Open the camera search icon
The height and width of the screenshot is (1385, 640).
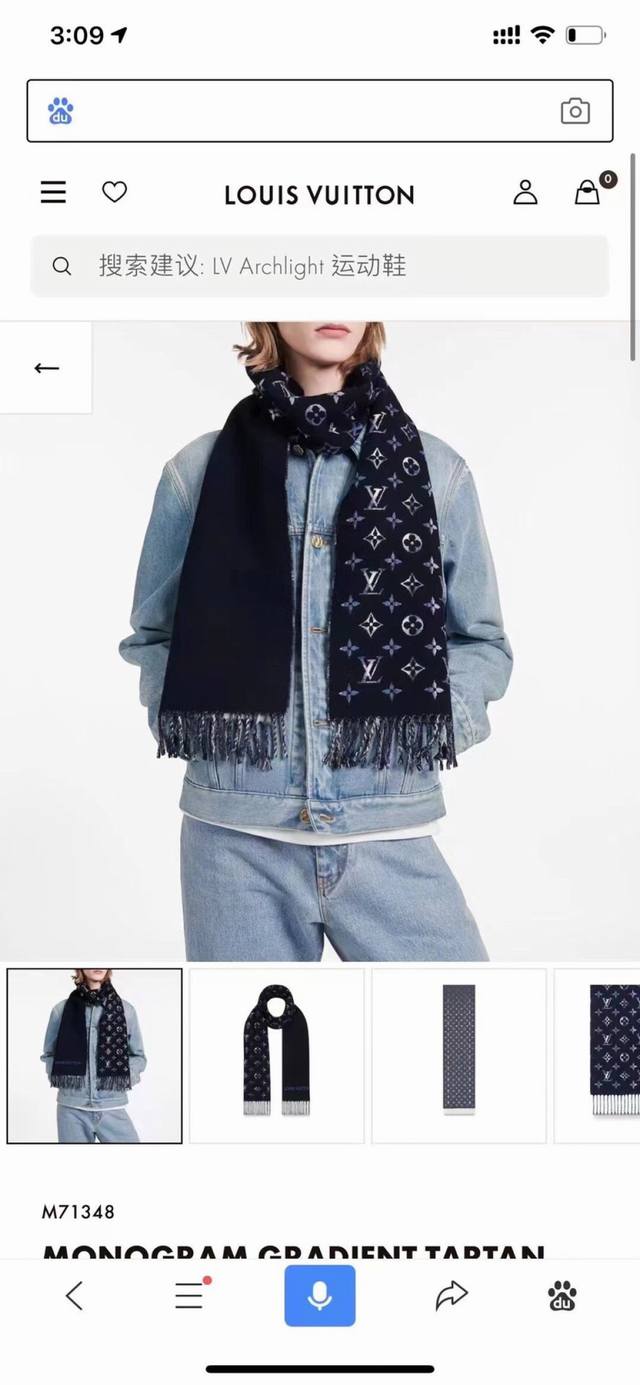coord(575,111)
